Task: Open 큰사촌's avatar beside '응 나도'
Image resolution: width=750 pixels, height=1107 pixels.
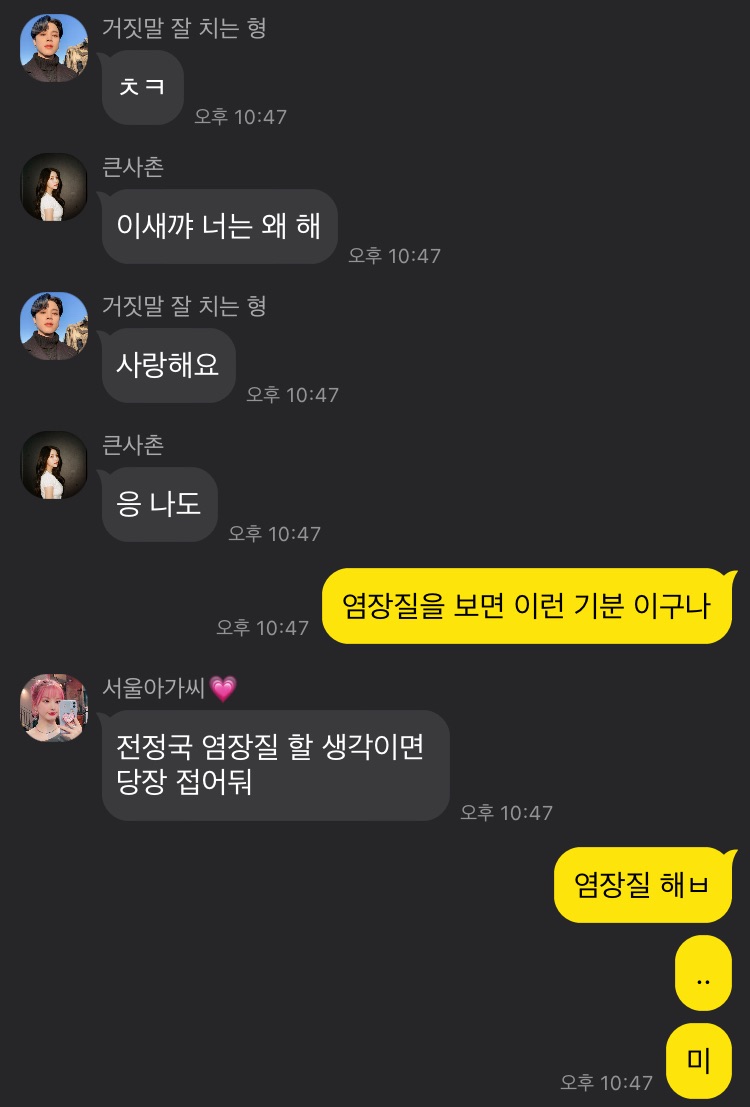Action: pos(54,465)
